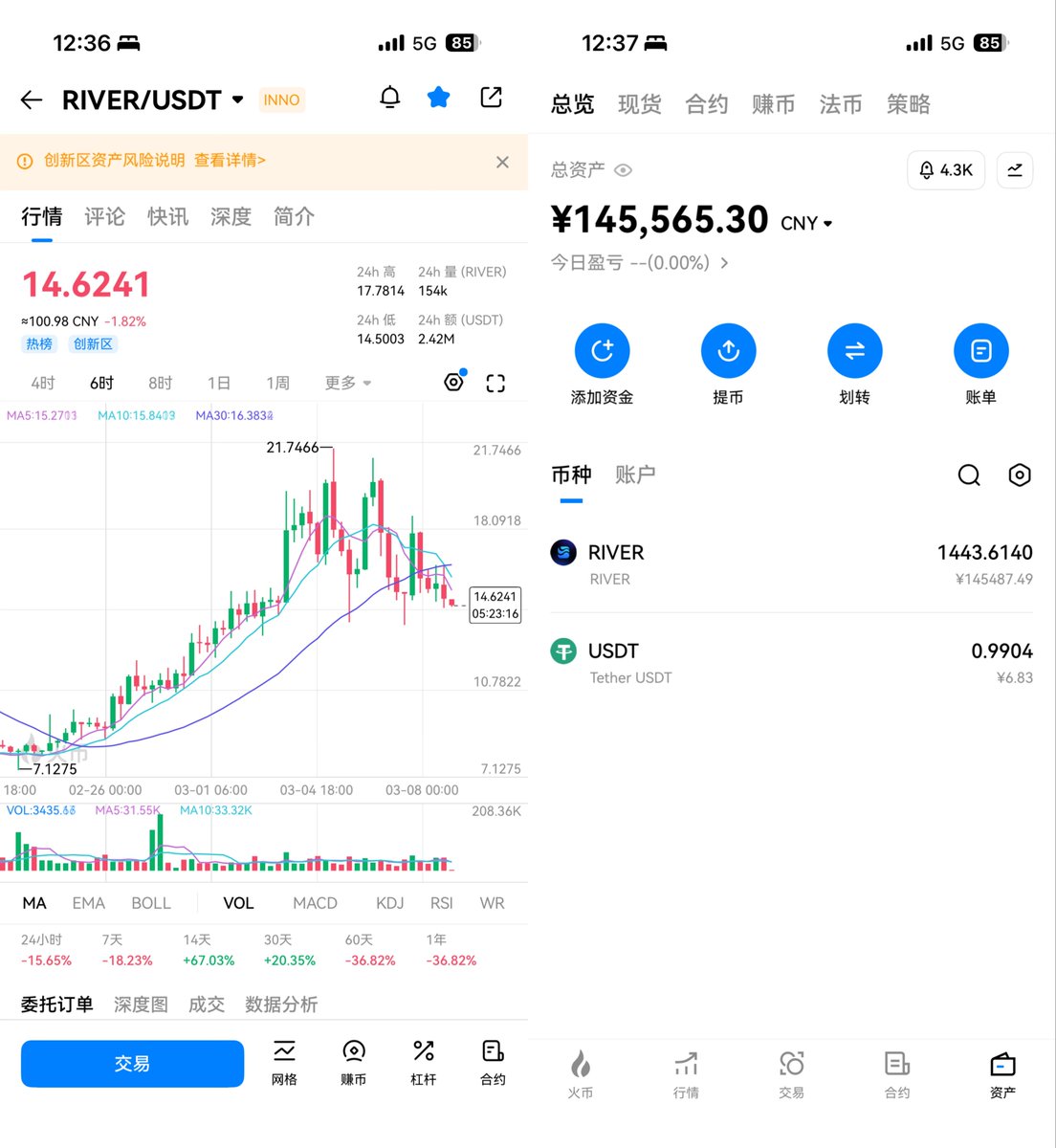The height and width of the screenshot is (1148, 1056).
Task: Search the 币种 asset list
Action: tap(969, 475)
